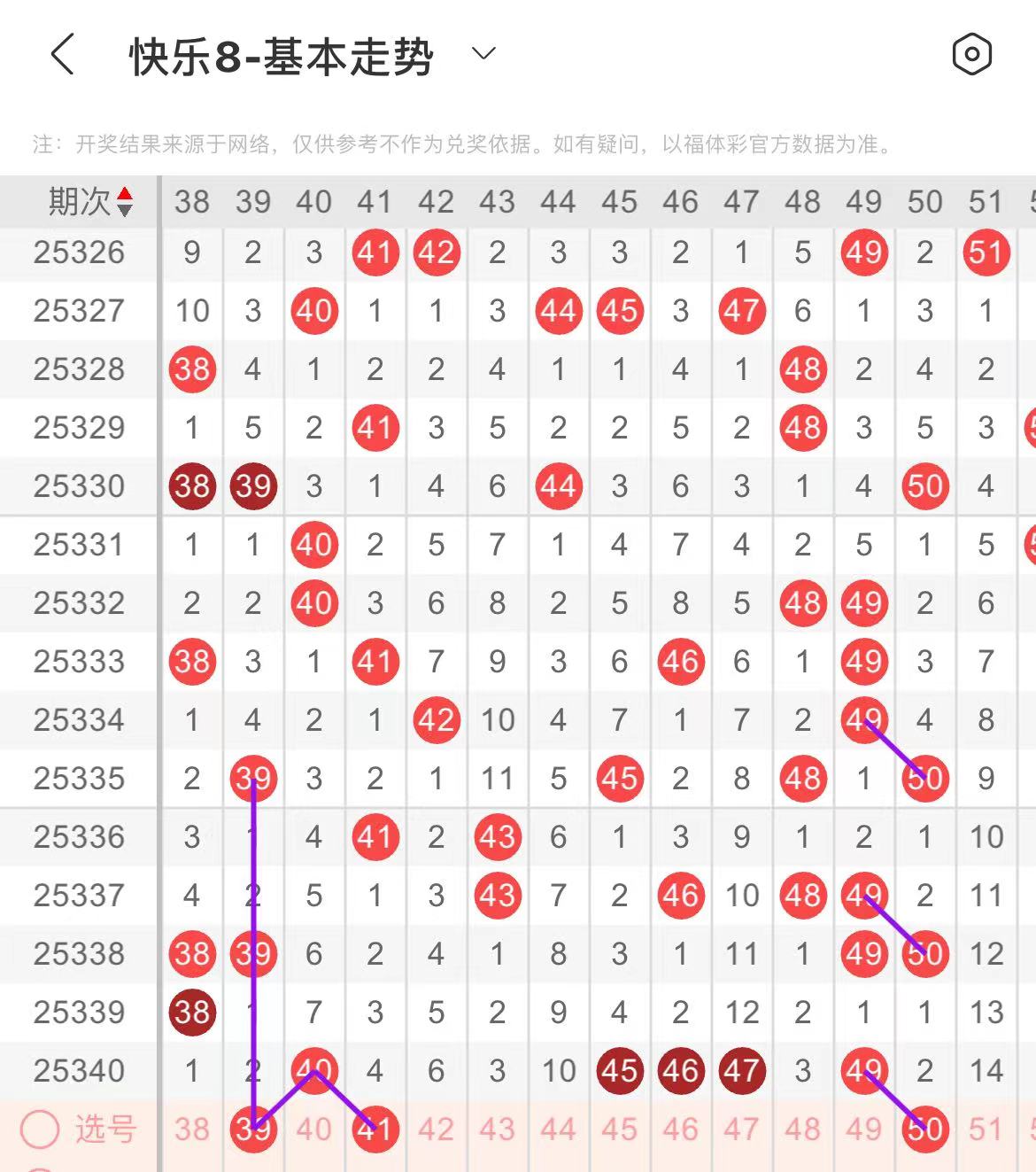Choose number 42 in the 选号 row
1036x1172 pixels.
tap(437, 1129)
